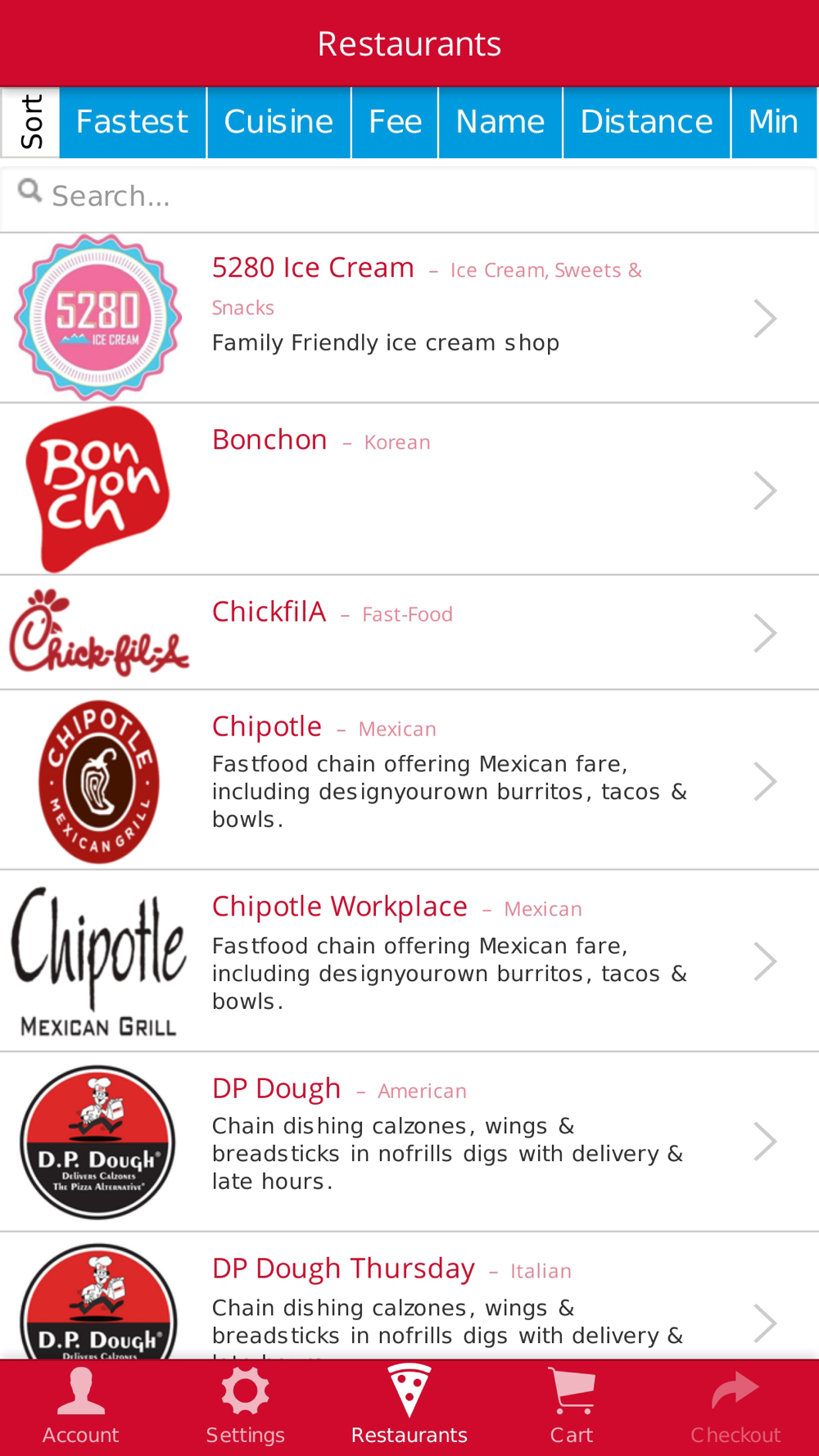
Task: Go to the Account tab
Action: (x=81, y=1407)
